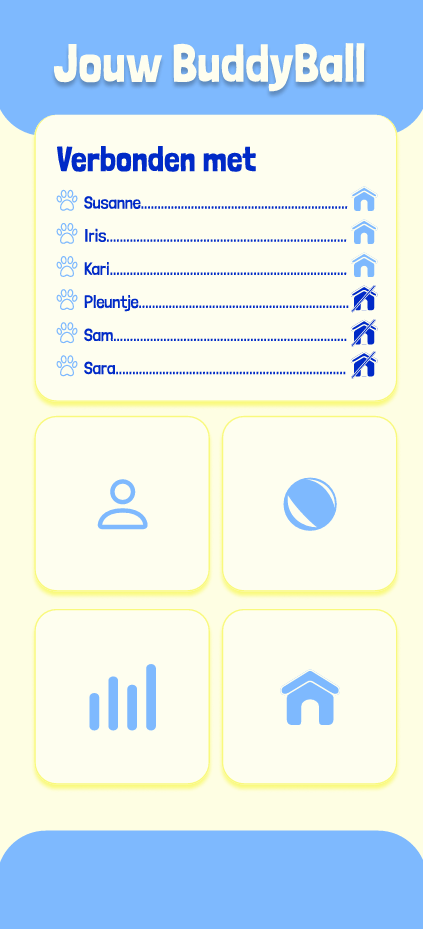Select Pleuntje in the connected list
Screen dimensions: 423x929
tap(216, 300)
